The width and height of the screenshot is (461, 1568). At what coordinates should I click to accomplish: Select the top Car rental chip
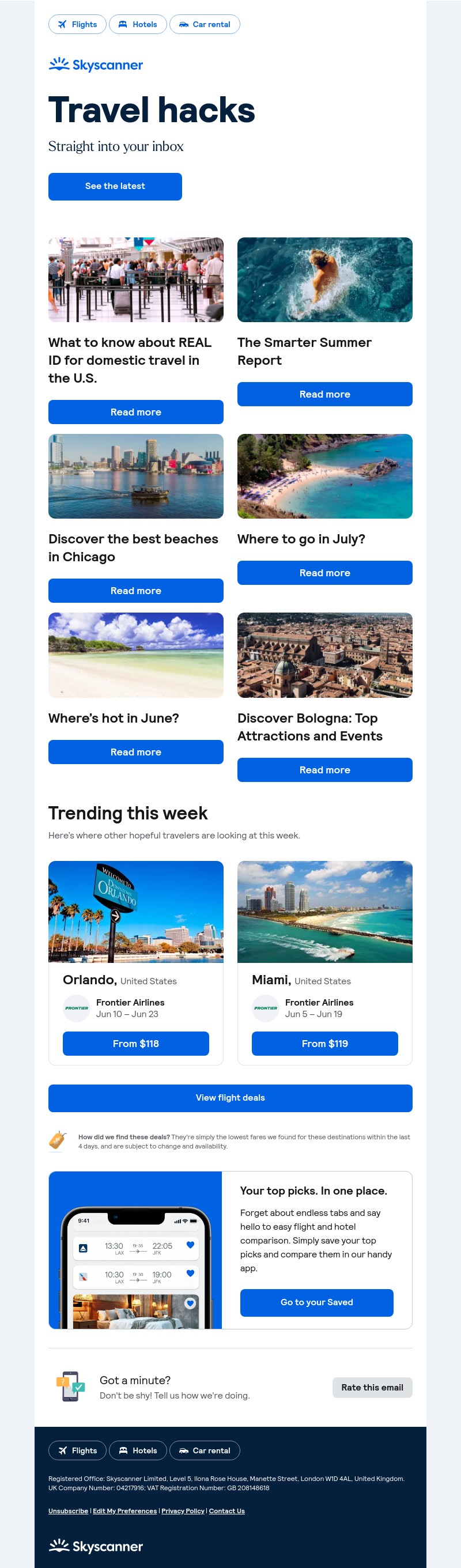tap(205, 24)
